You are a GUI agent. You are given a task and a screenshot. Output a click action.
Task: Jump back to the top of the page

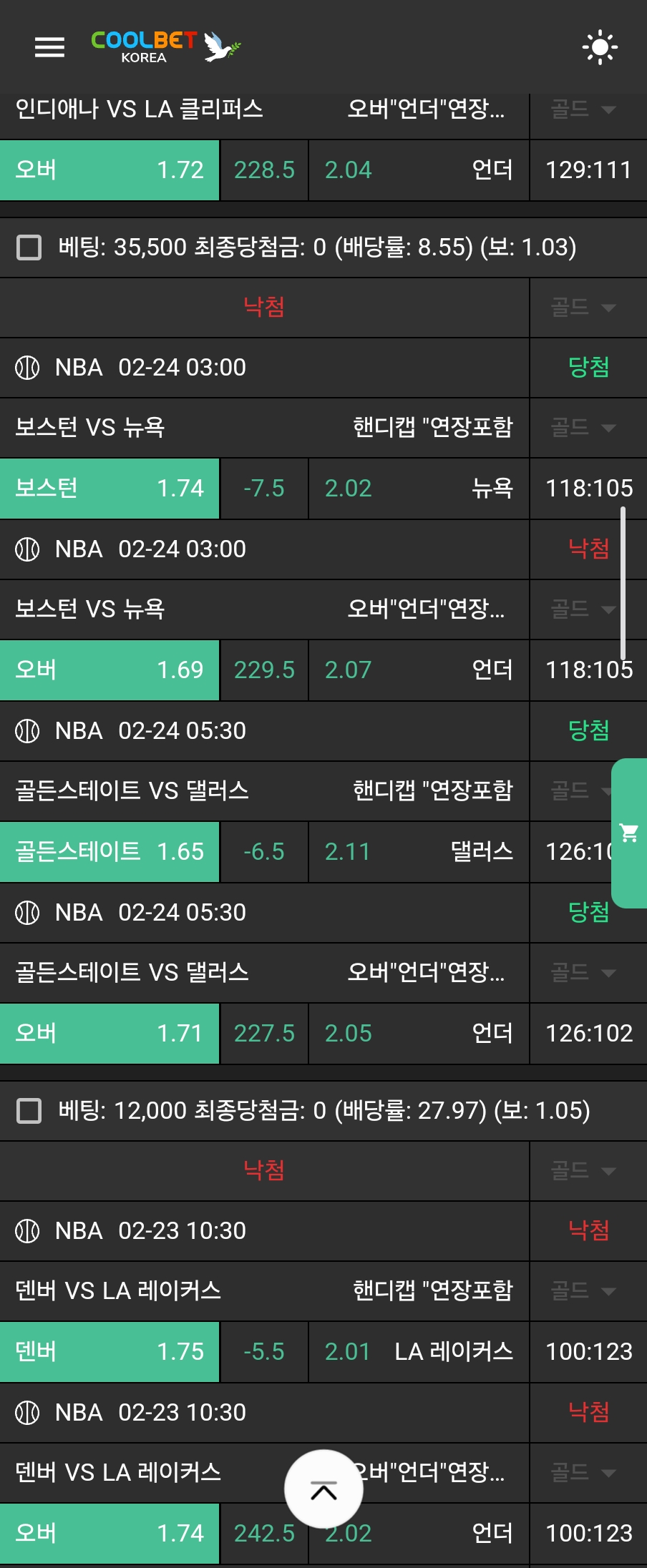(x=323, y=1489)
